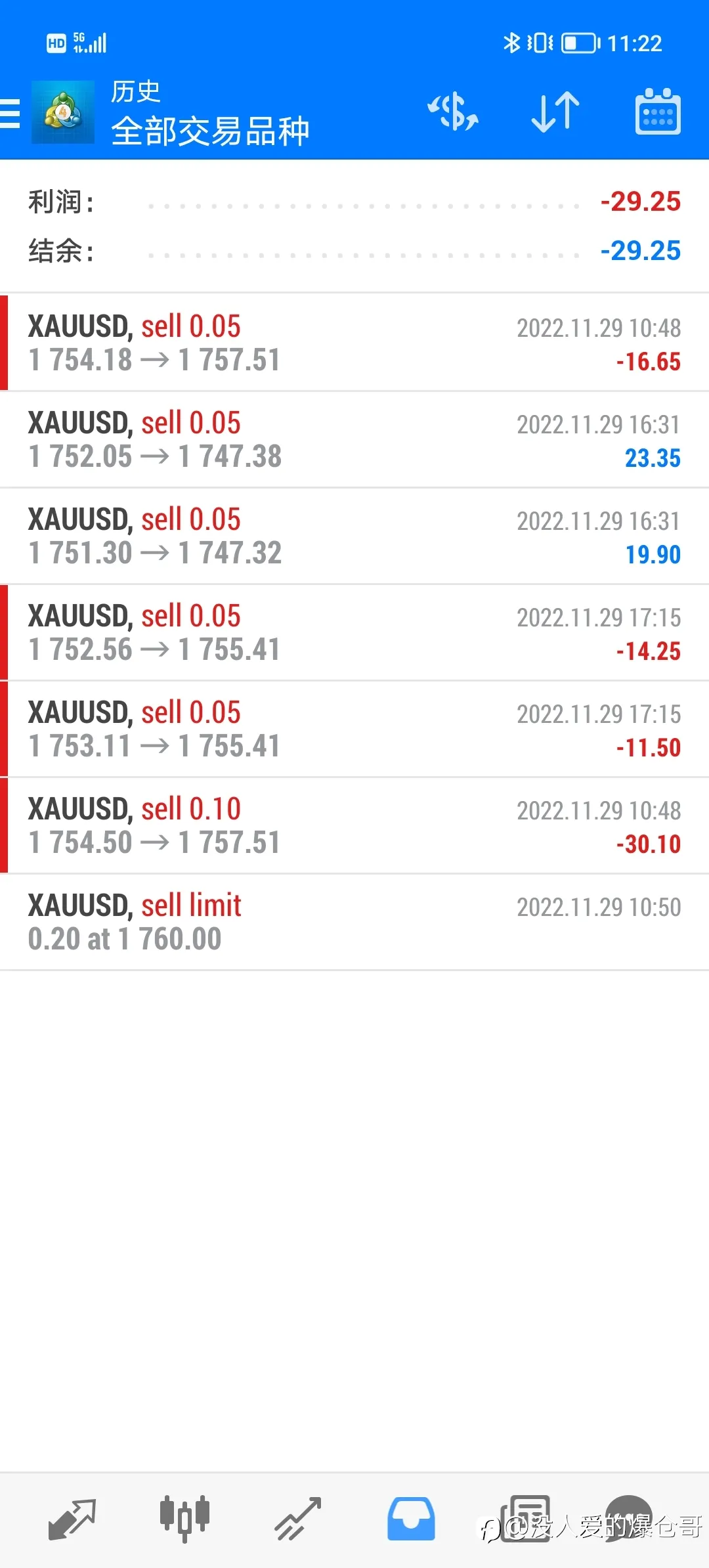709x1568 pixels.
Task: Open the trade with -14.25 loss
Action: [354, 632]
